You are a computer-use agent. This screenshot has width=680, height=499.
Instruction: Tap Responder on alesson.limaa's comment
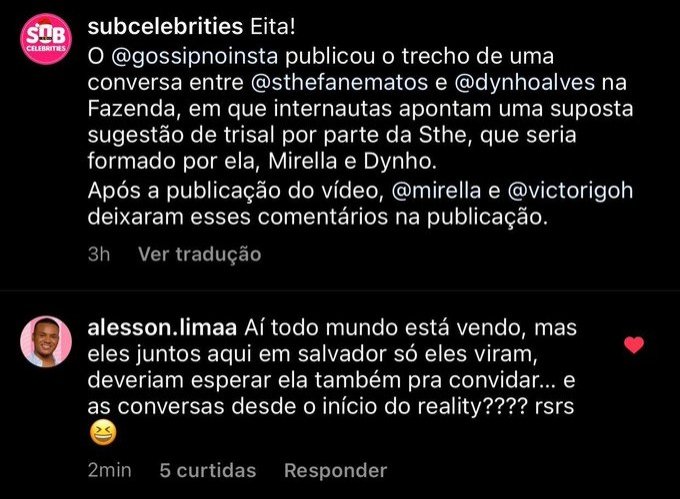[x=335, y=470]
